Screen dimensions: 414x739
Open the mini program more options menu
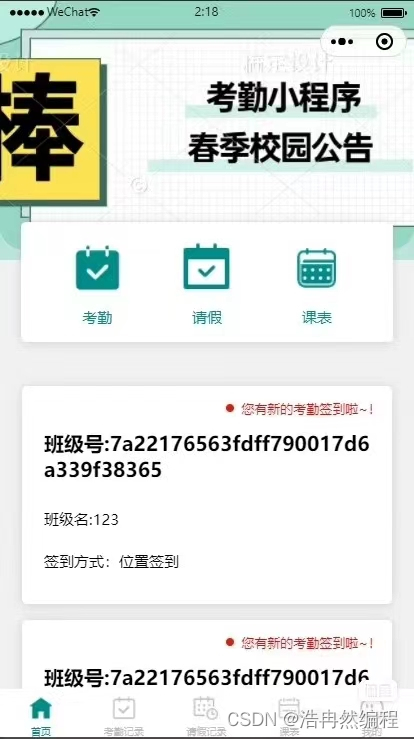tap(342, 42)
